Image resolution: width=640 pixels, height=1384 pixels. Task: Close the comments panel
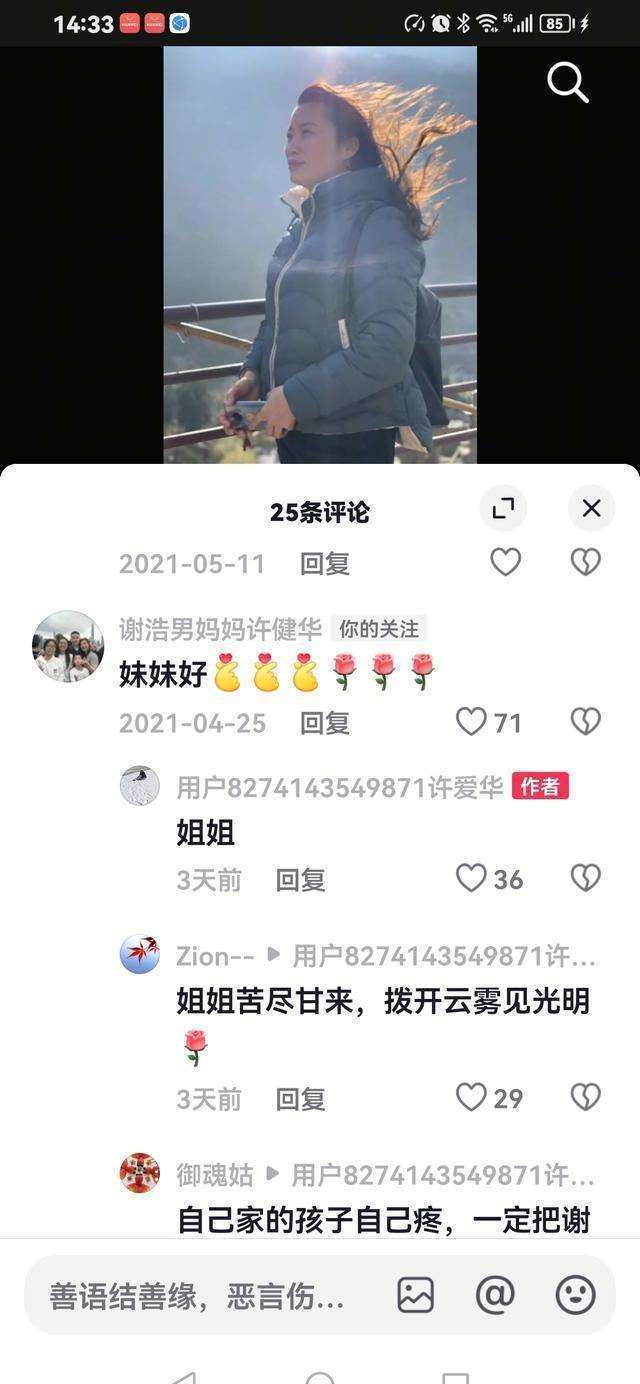591,509
